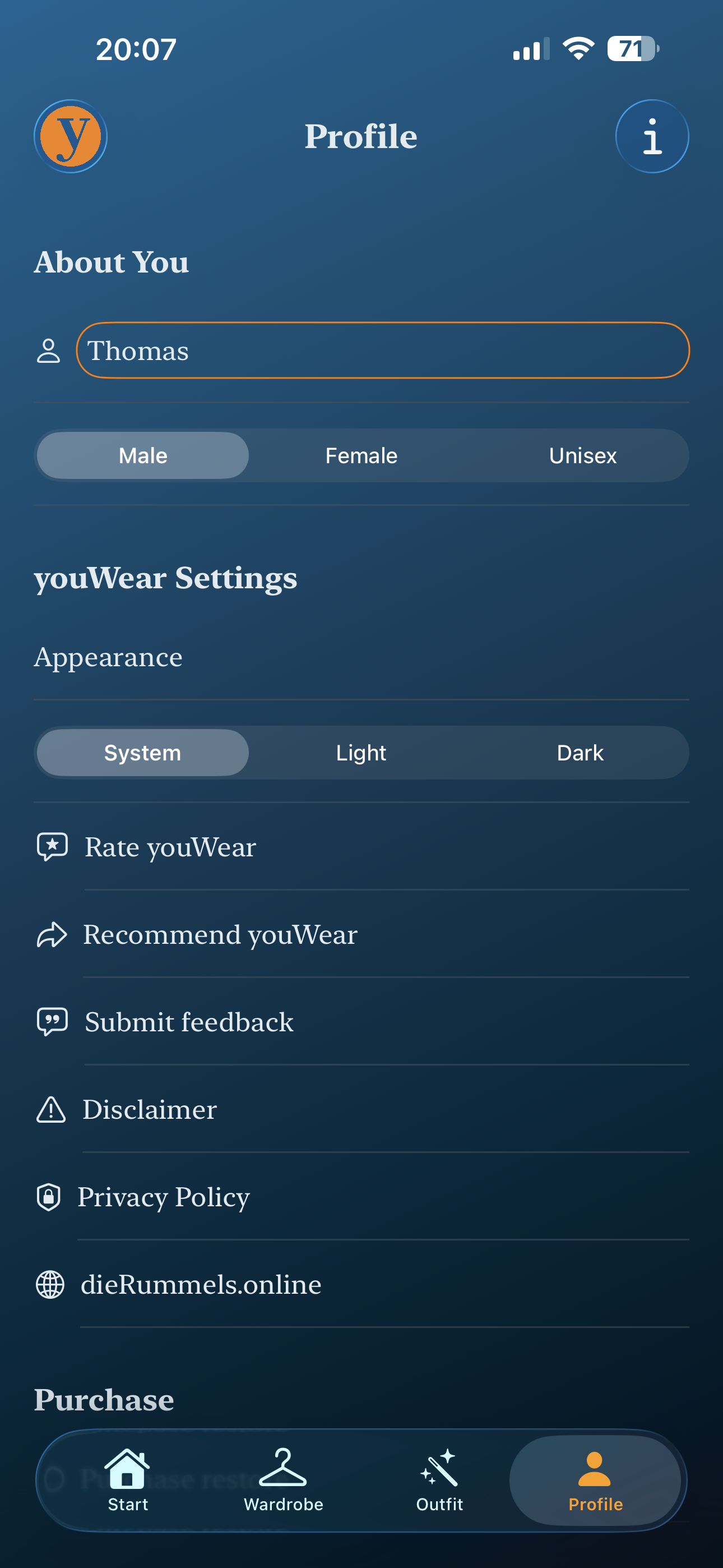Switch appearance to Dark

tap(580, 753)
